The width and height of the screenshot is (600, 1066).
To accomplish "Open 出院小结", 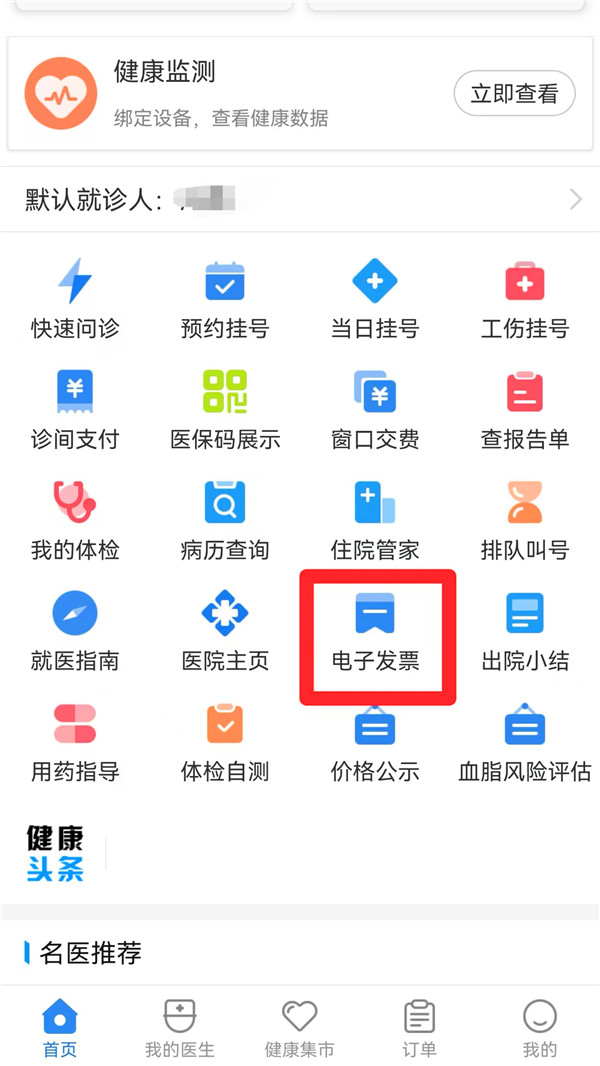I will [525, 632].
